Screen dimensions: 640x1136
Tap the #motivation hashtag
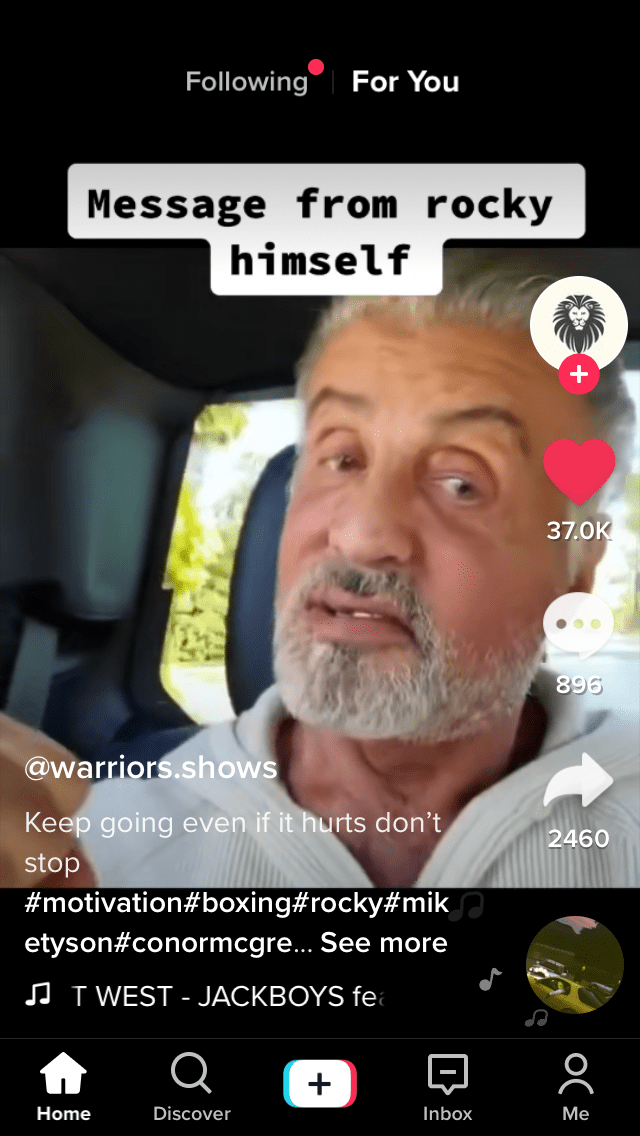coord(102,903)
